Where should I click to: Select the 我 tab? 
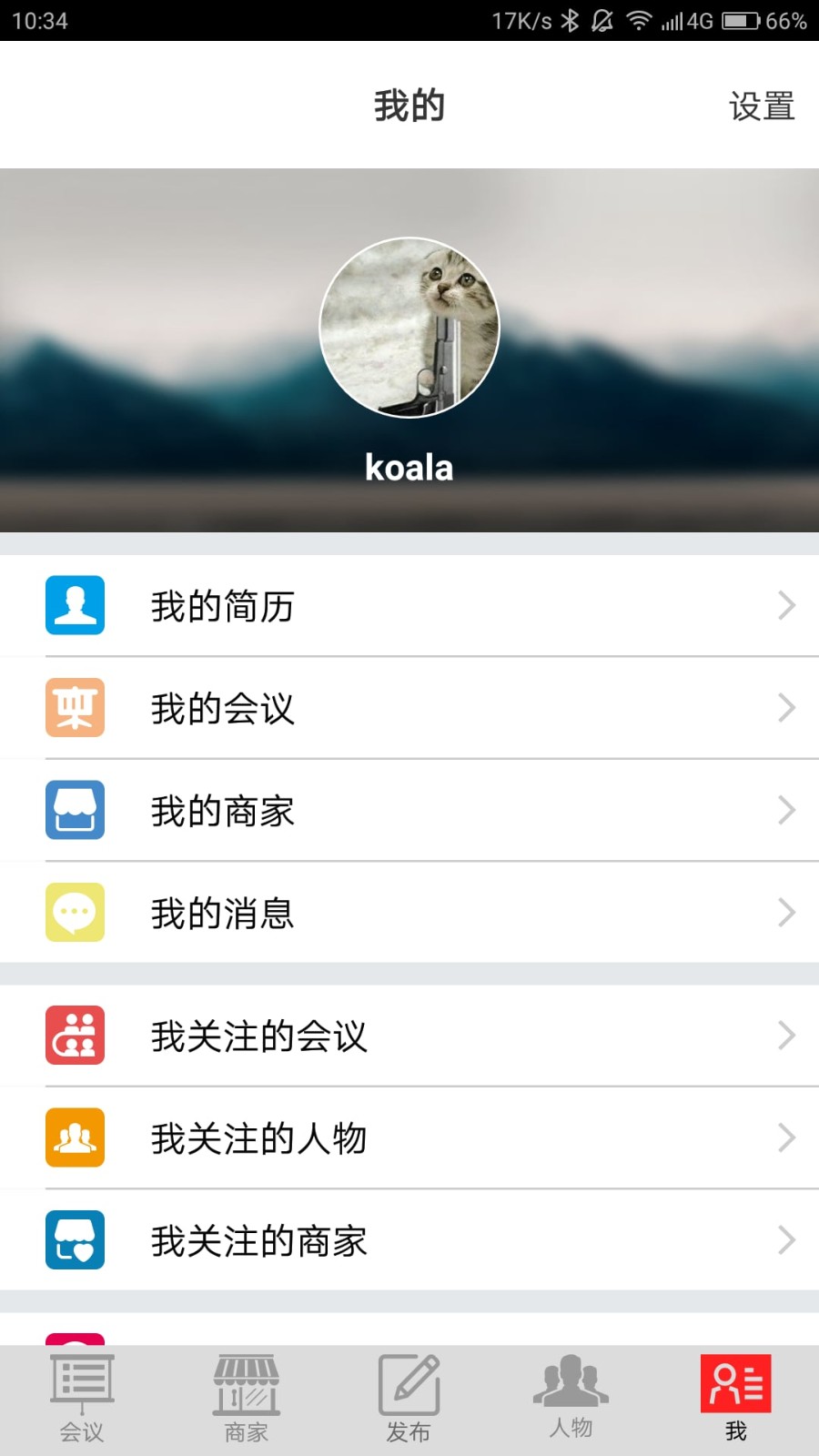coord(735,1399)
